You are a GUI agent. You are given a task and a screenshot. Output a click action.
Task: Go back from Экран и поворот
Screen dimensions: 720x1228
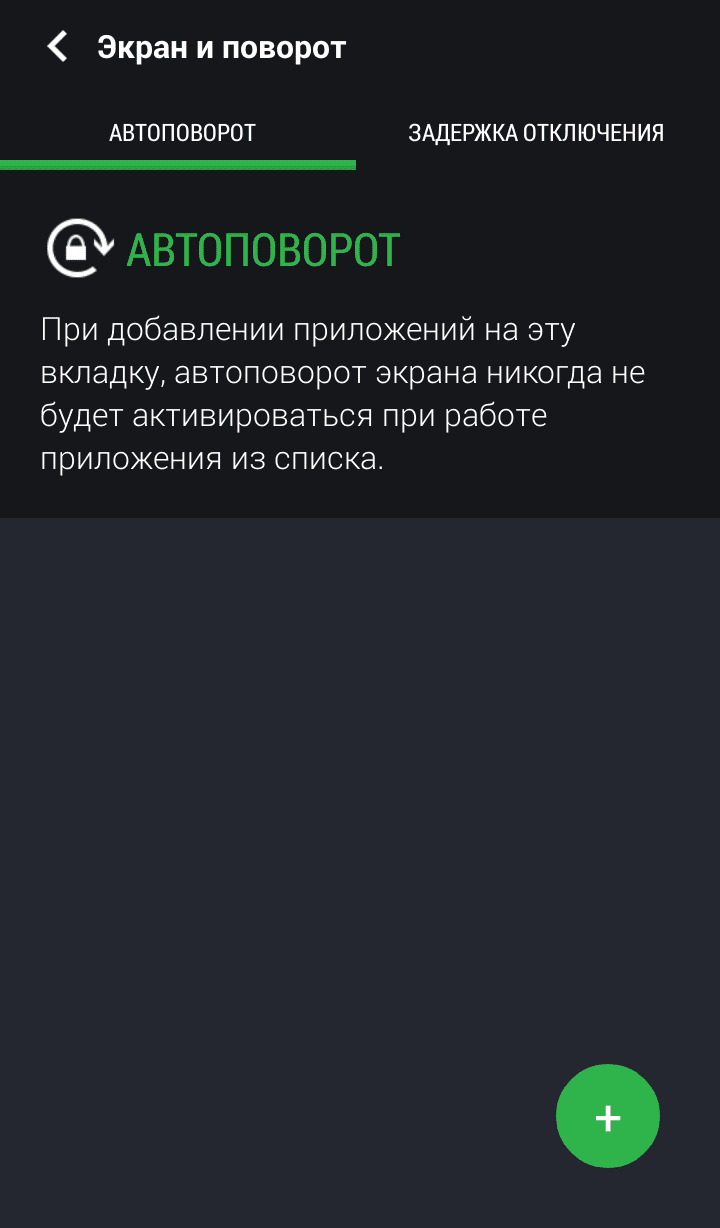point(58,47)
